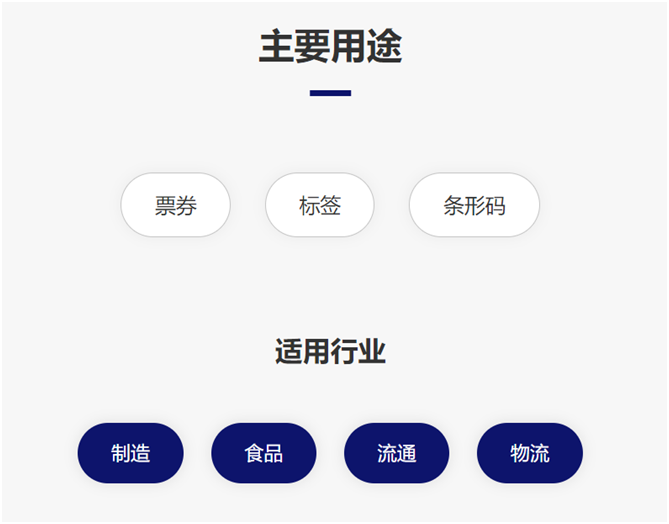Image resolution: width=669 pixels, height=524 pixels.
Task: Tap the 标签 usage chip
Action: tap(320, 206)
